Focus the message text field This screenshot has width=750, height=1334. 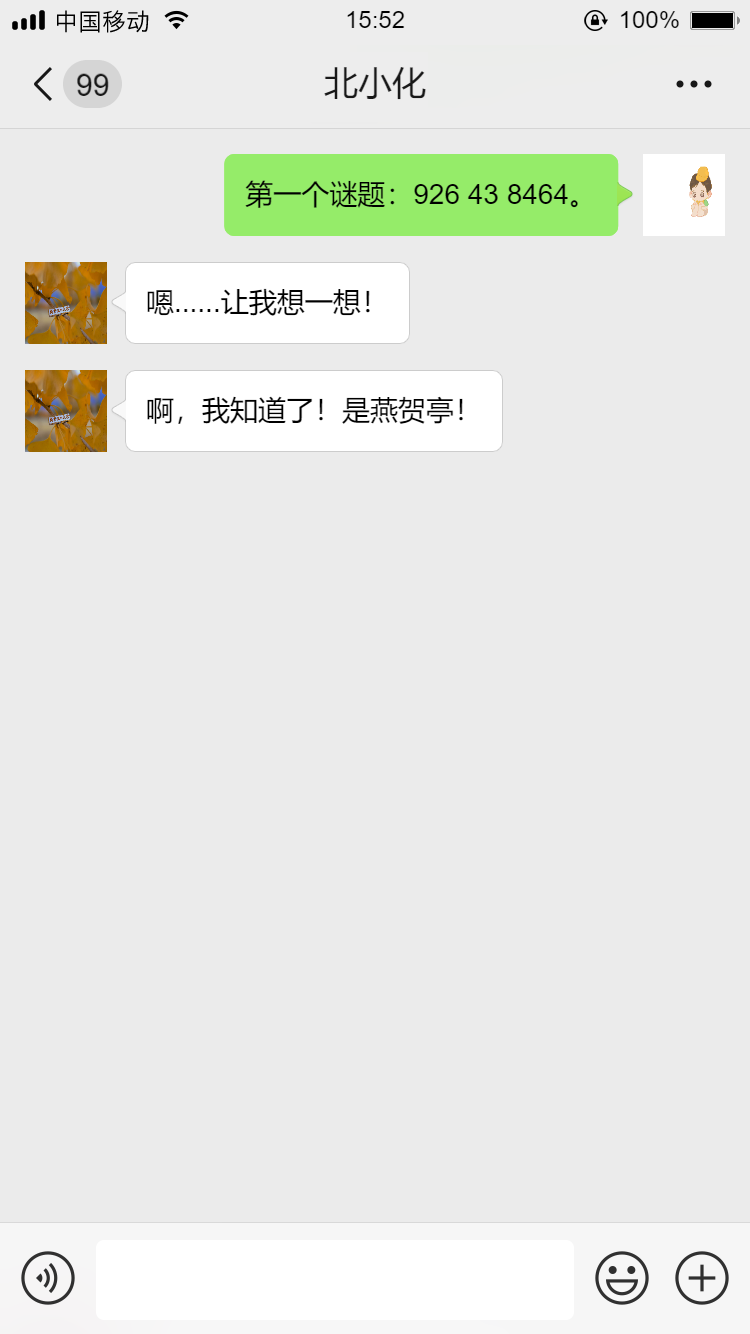coord(334,1279)
